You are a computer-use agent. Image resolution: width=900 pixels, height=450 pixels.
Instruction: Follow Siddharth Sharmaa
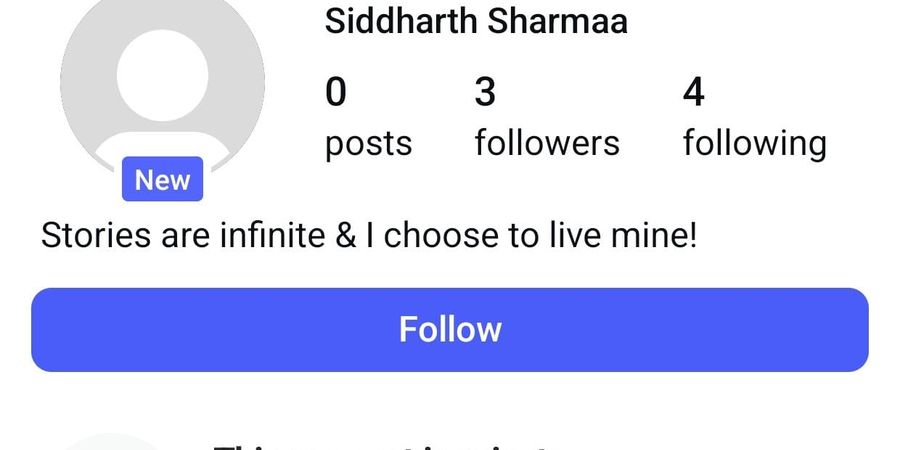coord(450,330)
